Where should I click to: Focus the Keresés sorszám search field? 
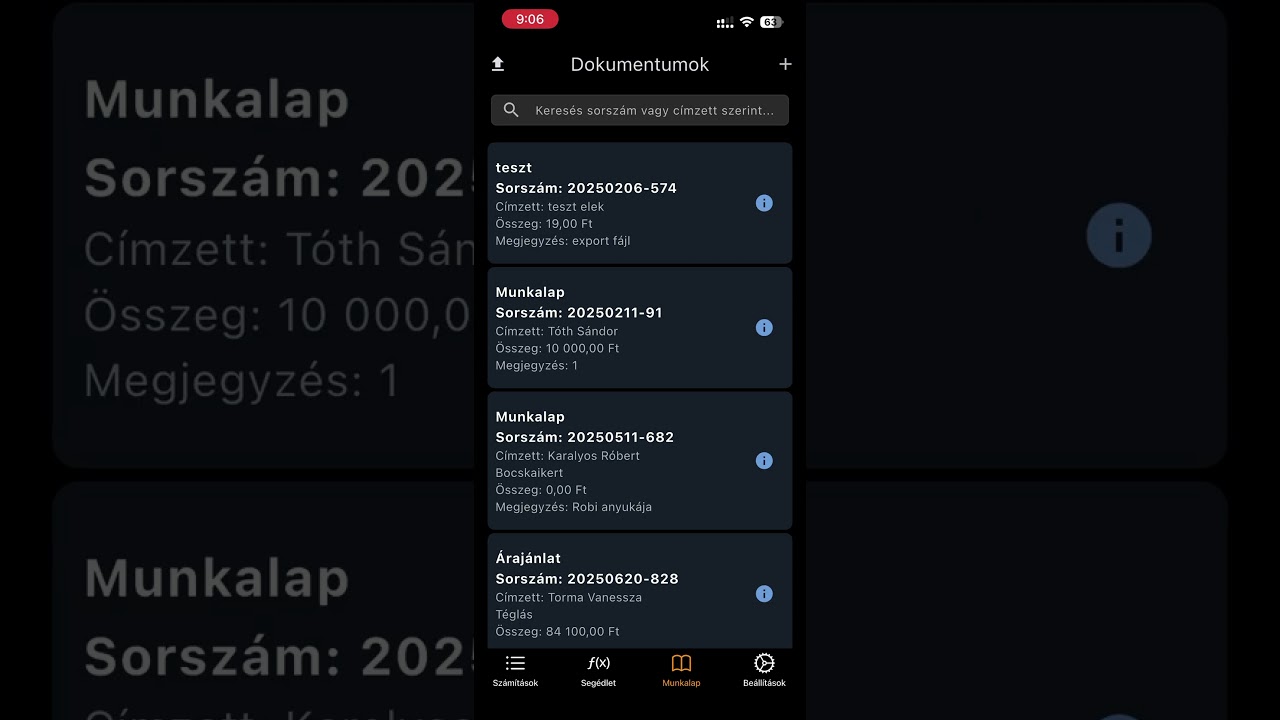[650, 110]
